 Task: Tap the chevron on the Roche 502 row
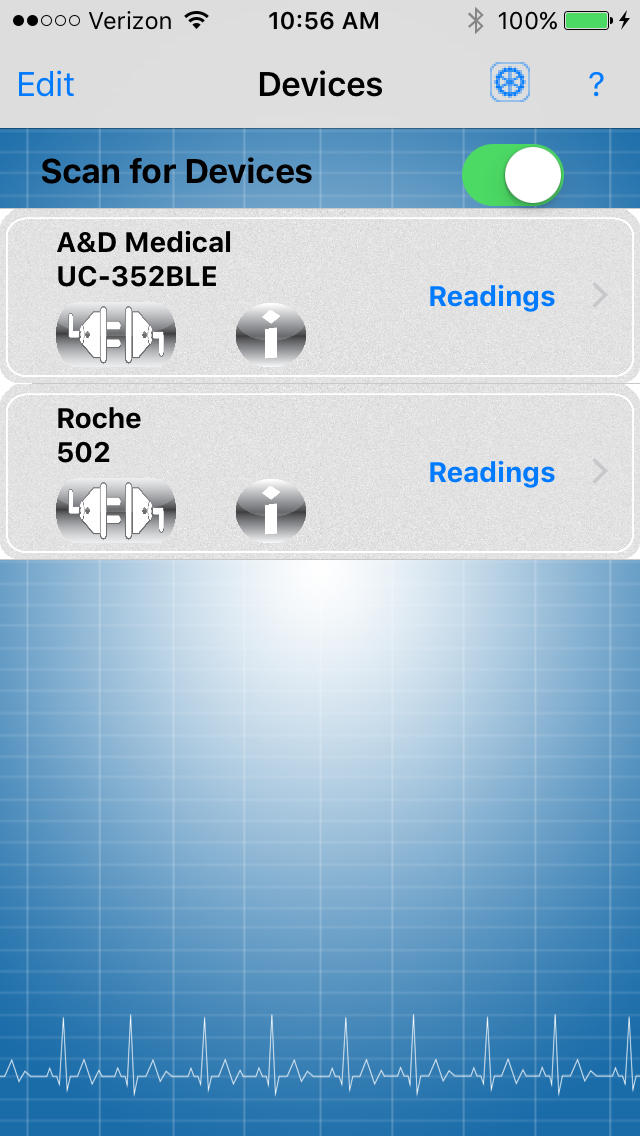pyautogui.click(x=600, y=472)
